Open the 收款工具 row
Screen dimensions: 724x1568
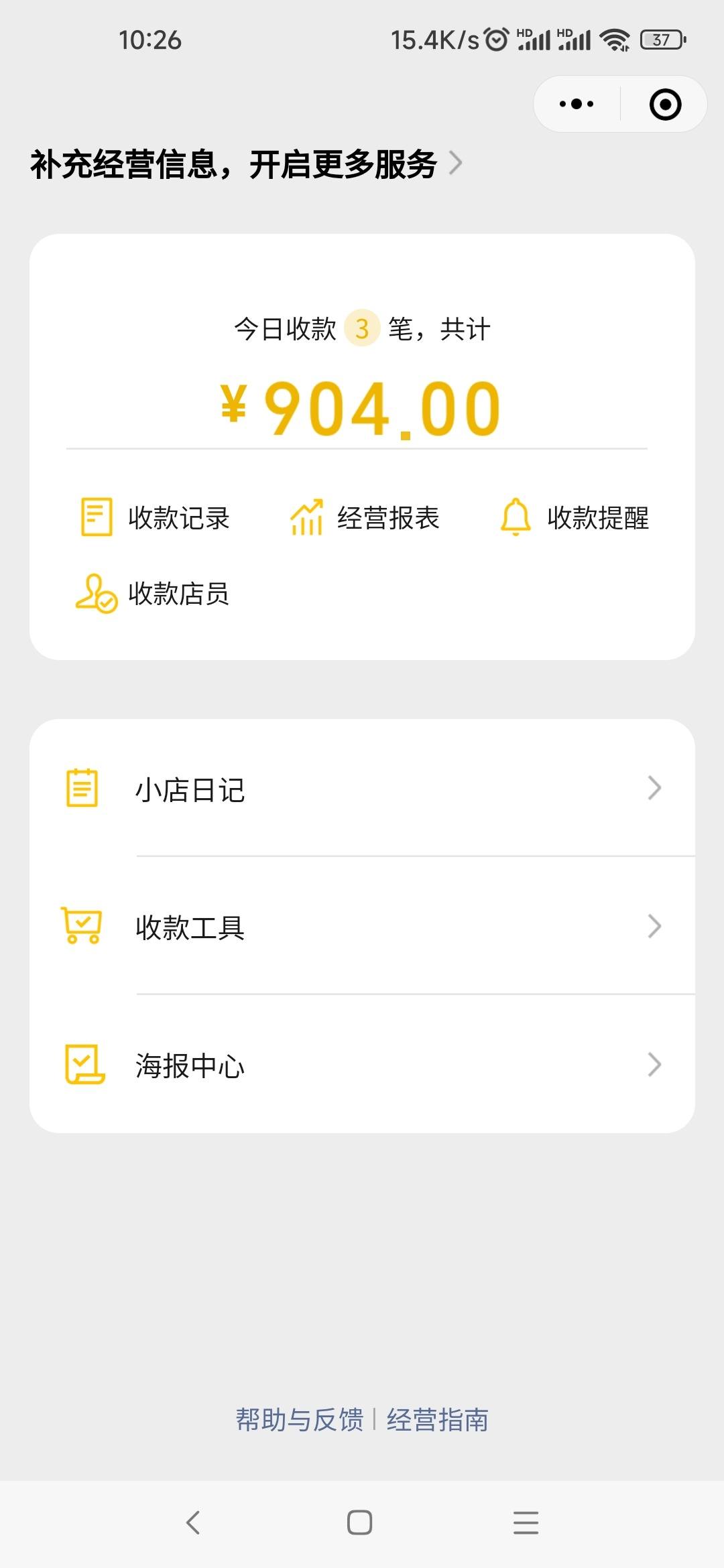click(362, 926)
